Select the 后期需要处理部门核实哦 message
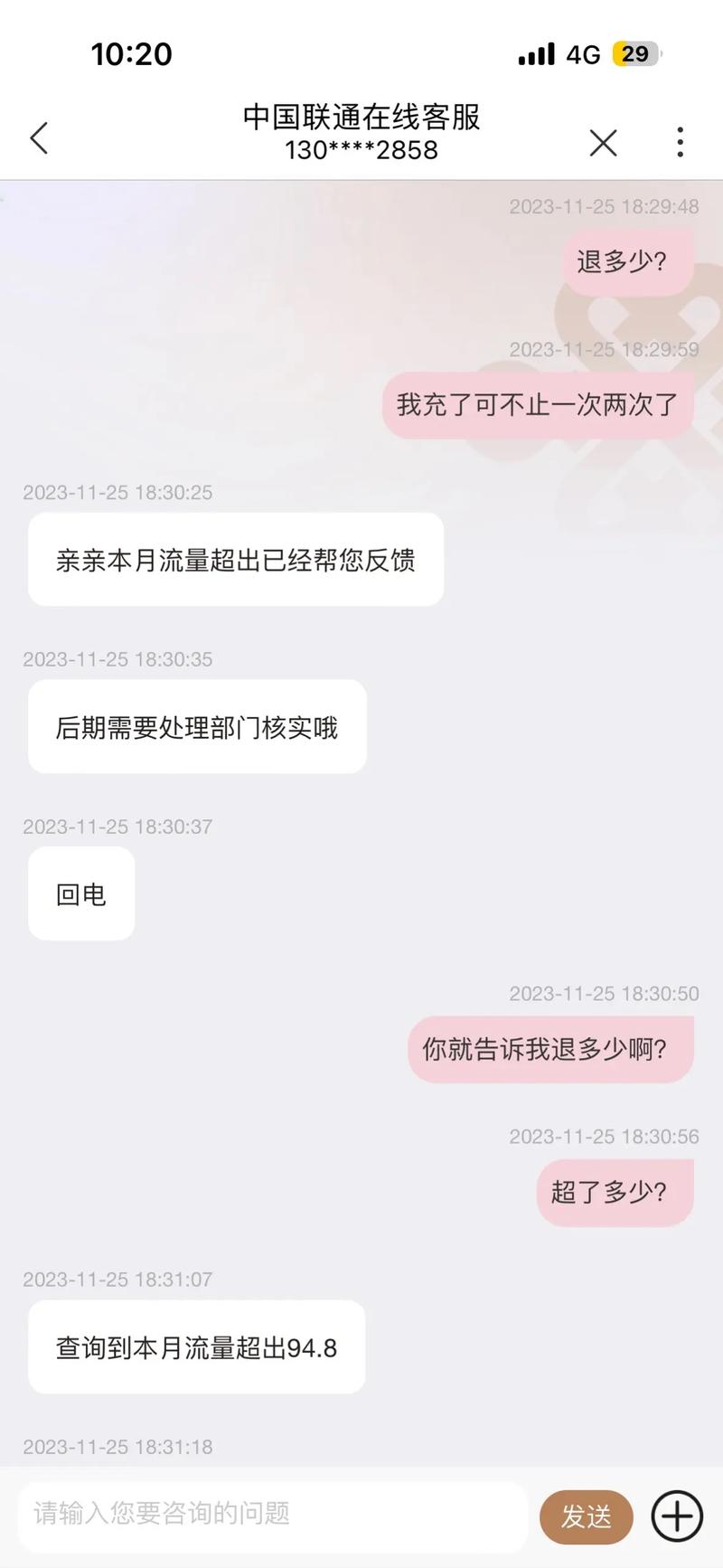This screenshot has height=1568, width=723. click(197, 728)
